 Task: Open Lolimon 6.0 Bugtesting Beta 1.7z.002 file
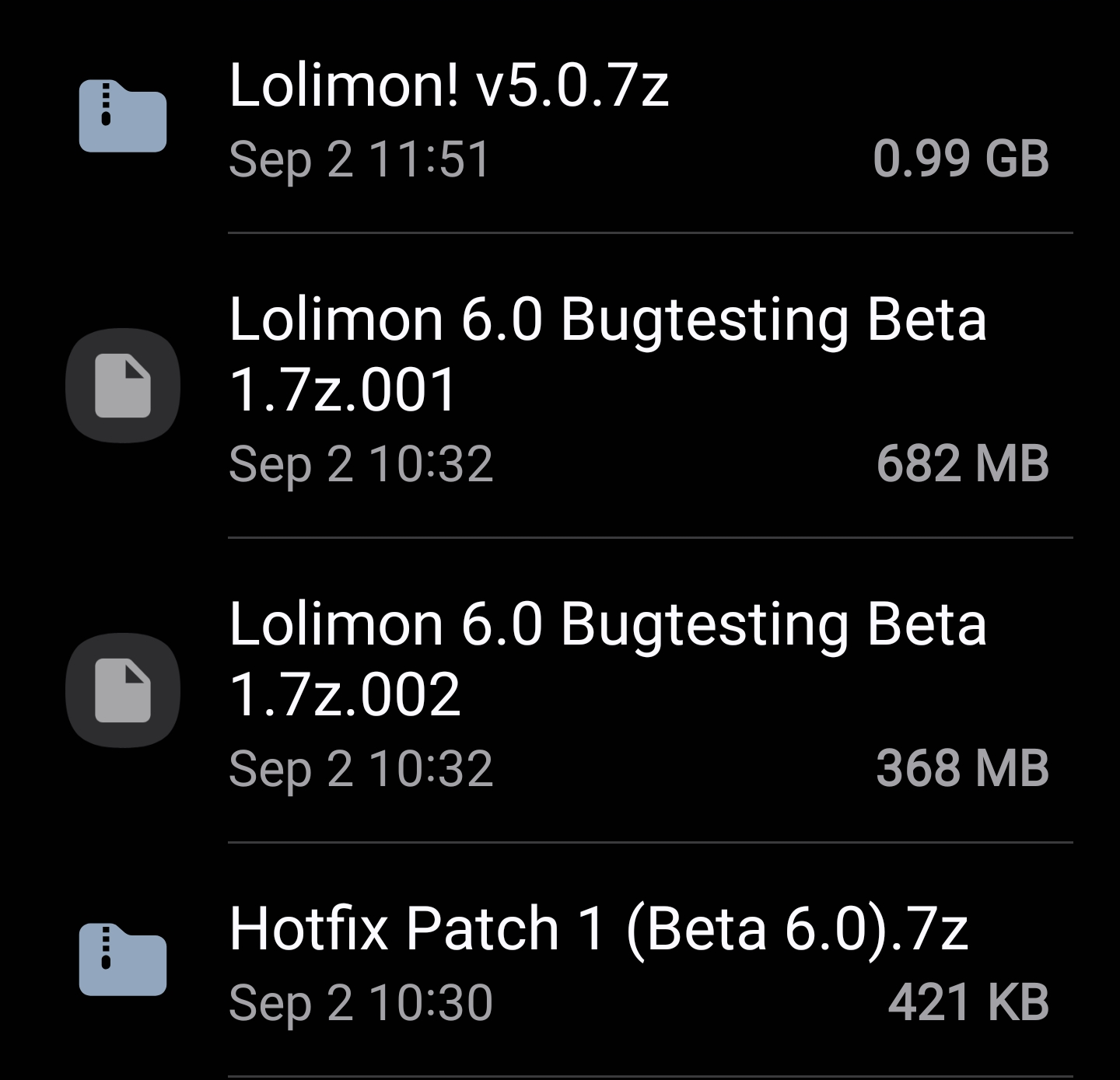607,658
